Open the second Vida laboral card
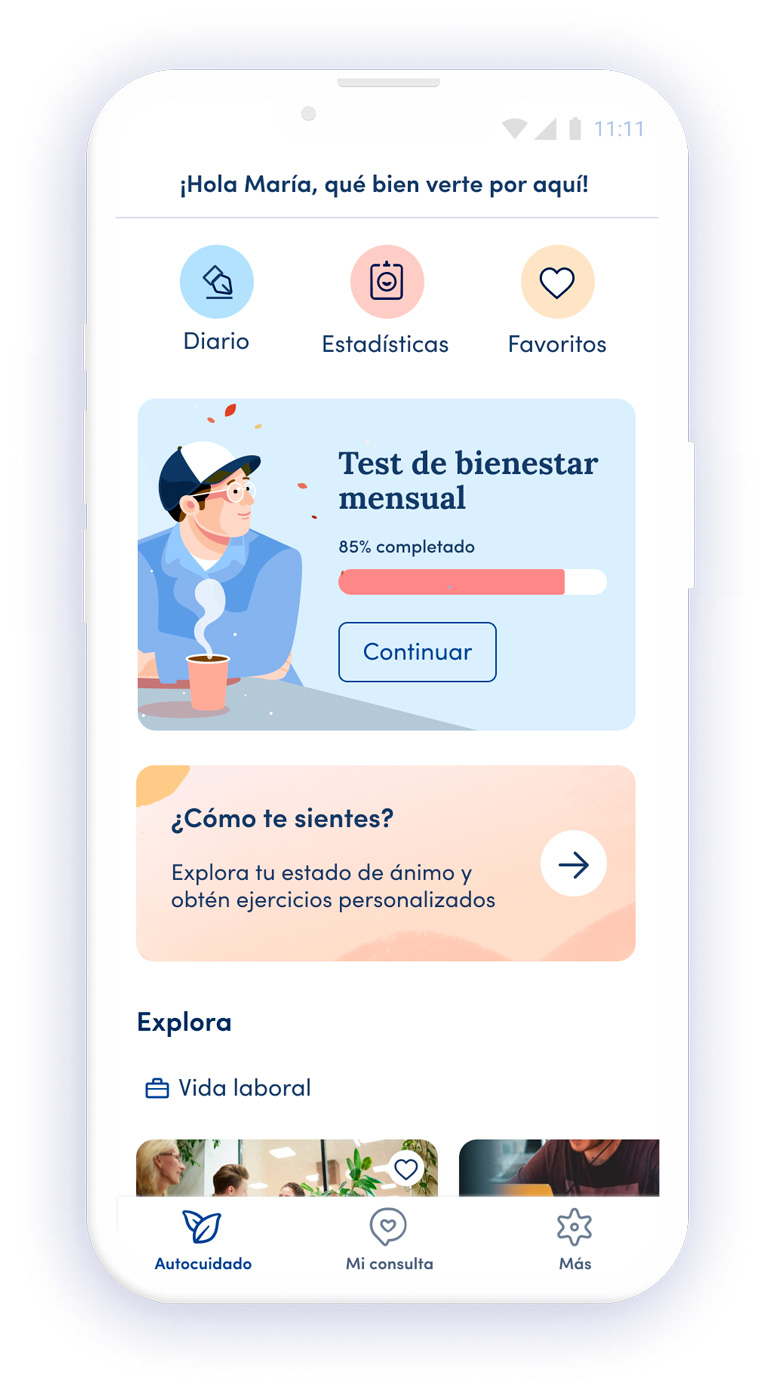 click(x=558, y=1167)
